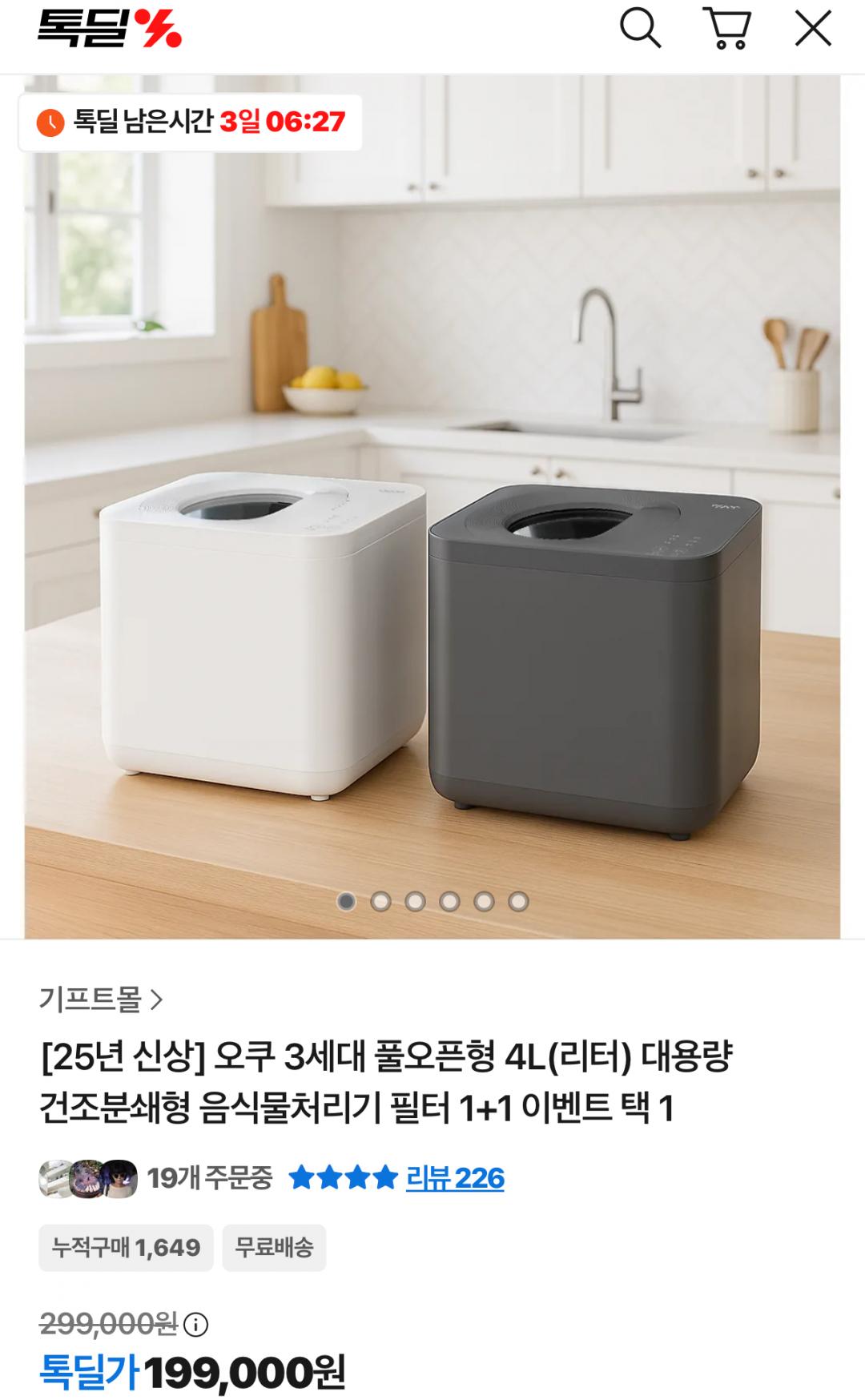Close this product page
865x1400 pixels.
point(813,29)
